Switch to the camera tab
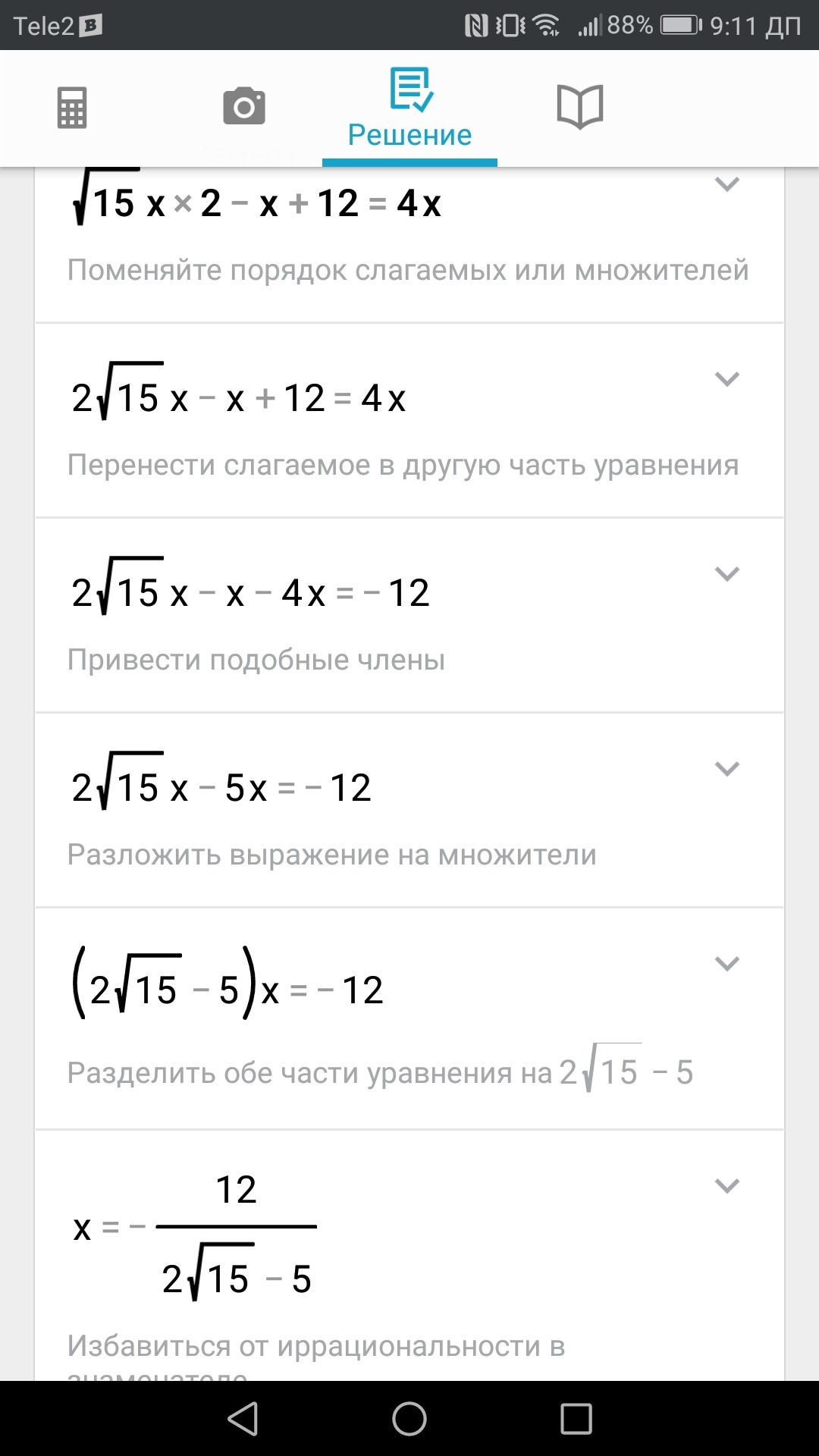The image size is (819, 1456). point(244,107)
